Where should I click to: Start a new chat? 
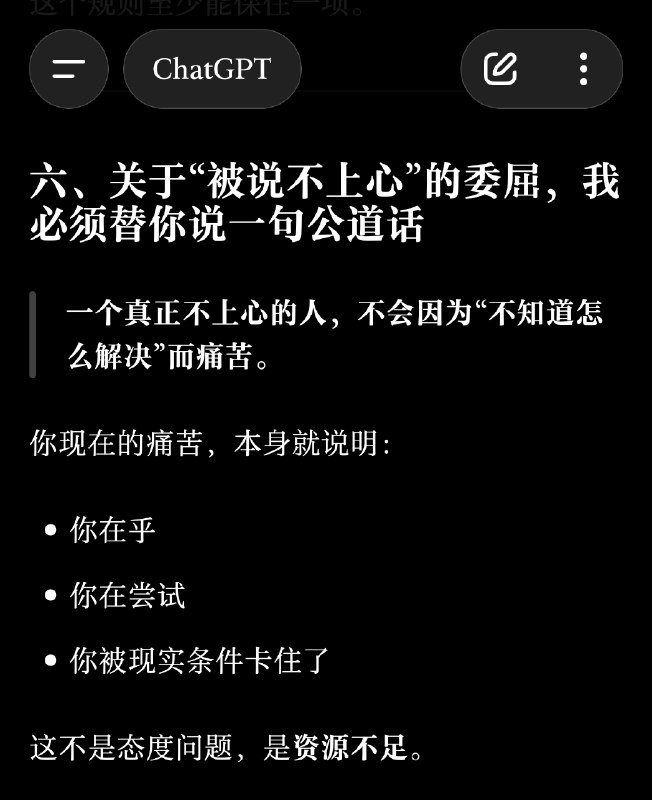coord(500,69)
